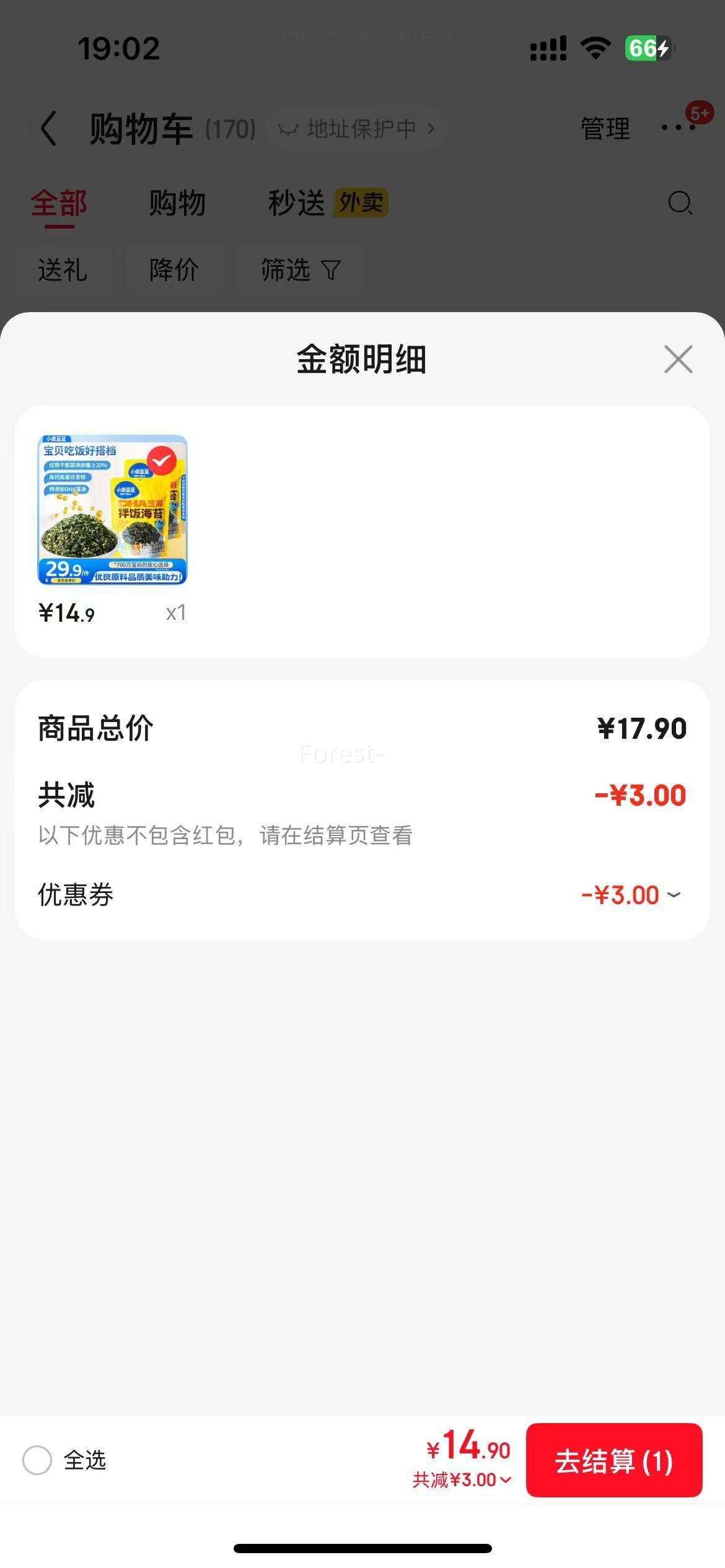Image resolution: width=725 pixels, height=1568 pixels.
Task: Tap the Wi-Fi status icon
Action: pos(595,48)
